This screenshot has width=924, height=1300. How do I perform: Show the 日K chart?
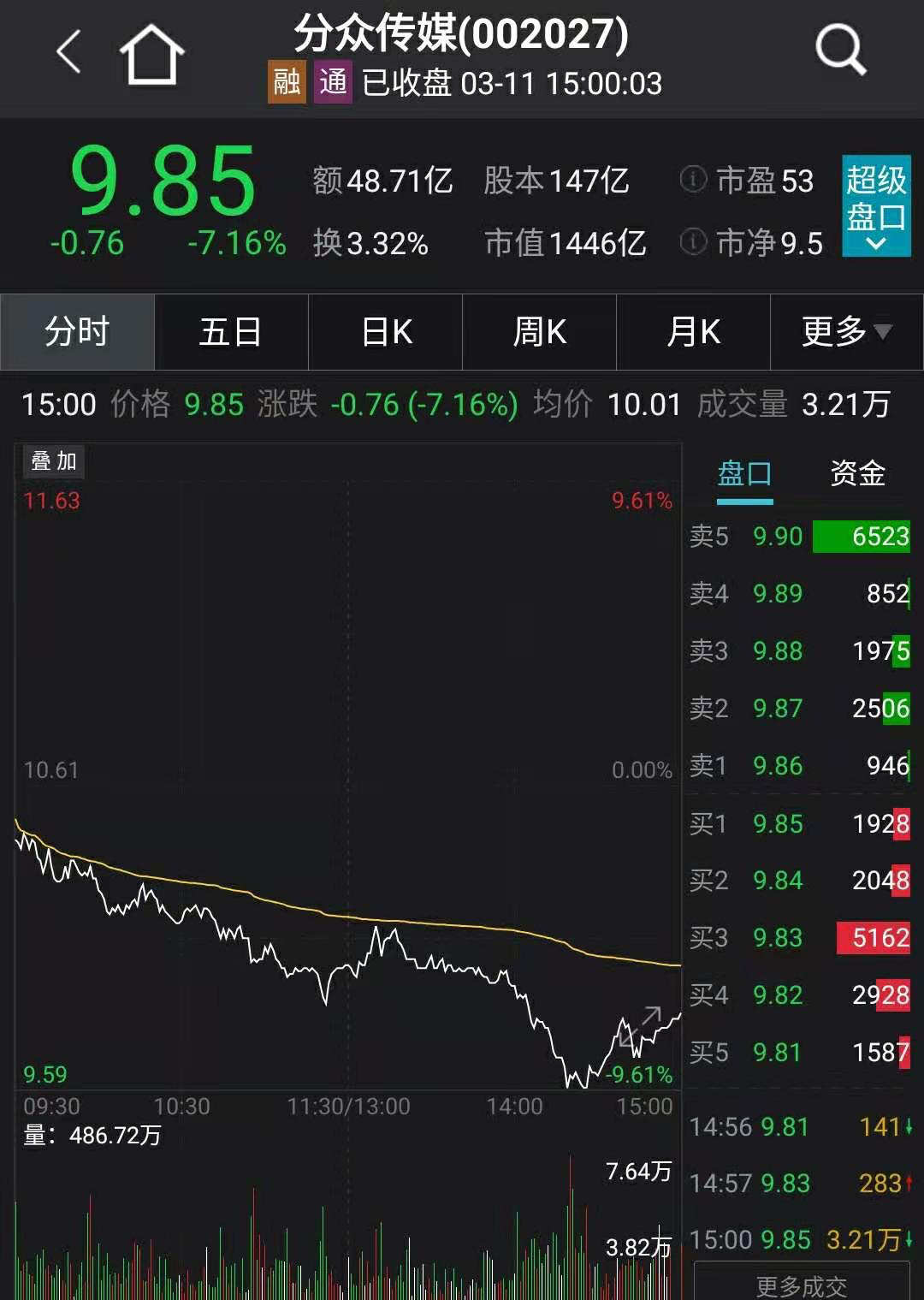coord(386,332)
